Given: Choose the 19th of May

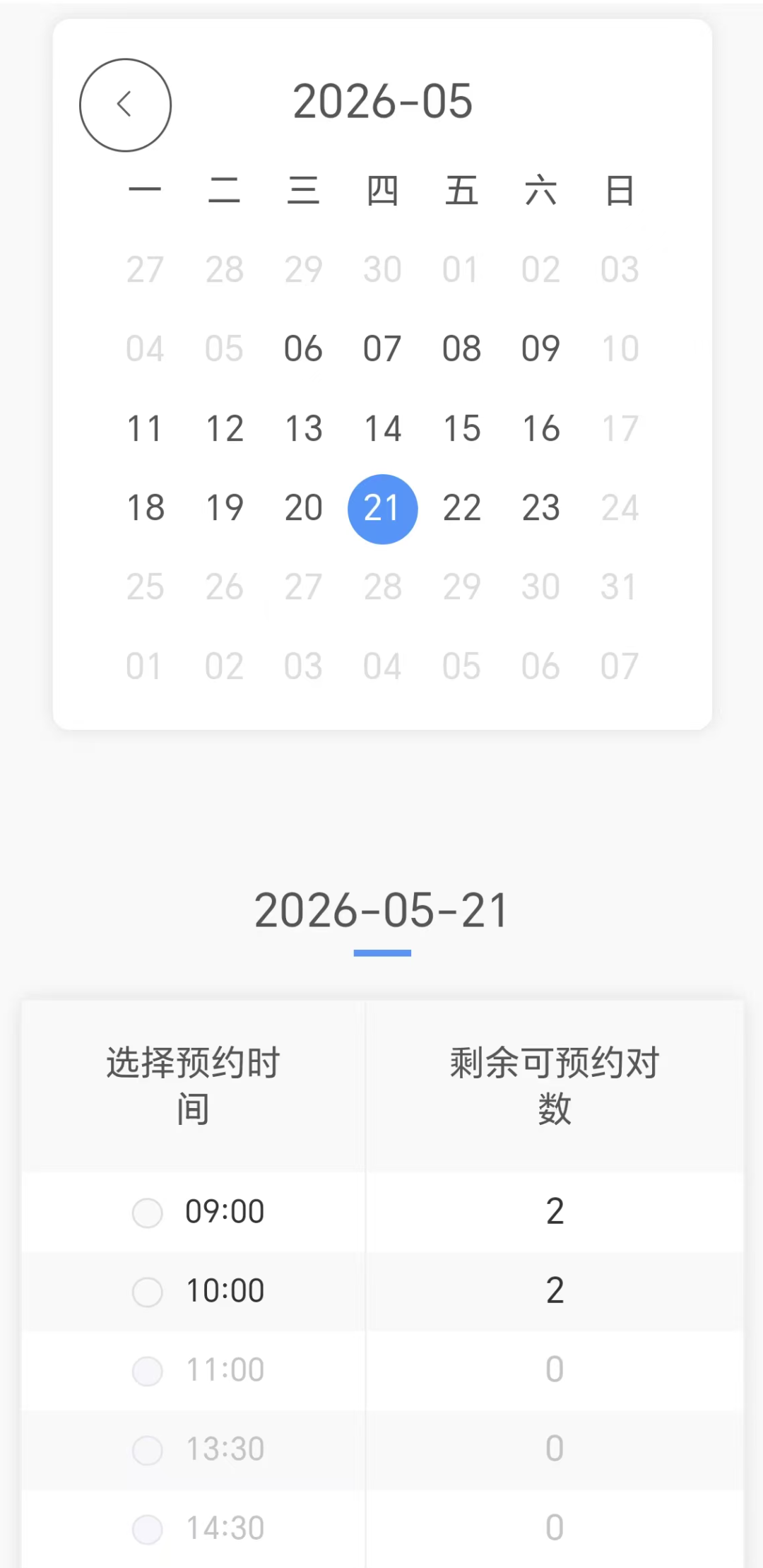Looking at the screenshot, I should pyautogui.click(x=224, y=508).
